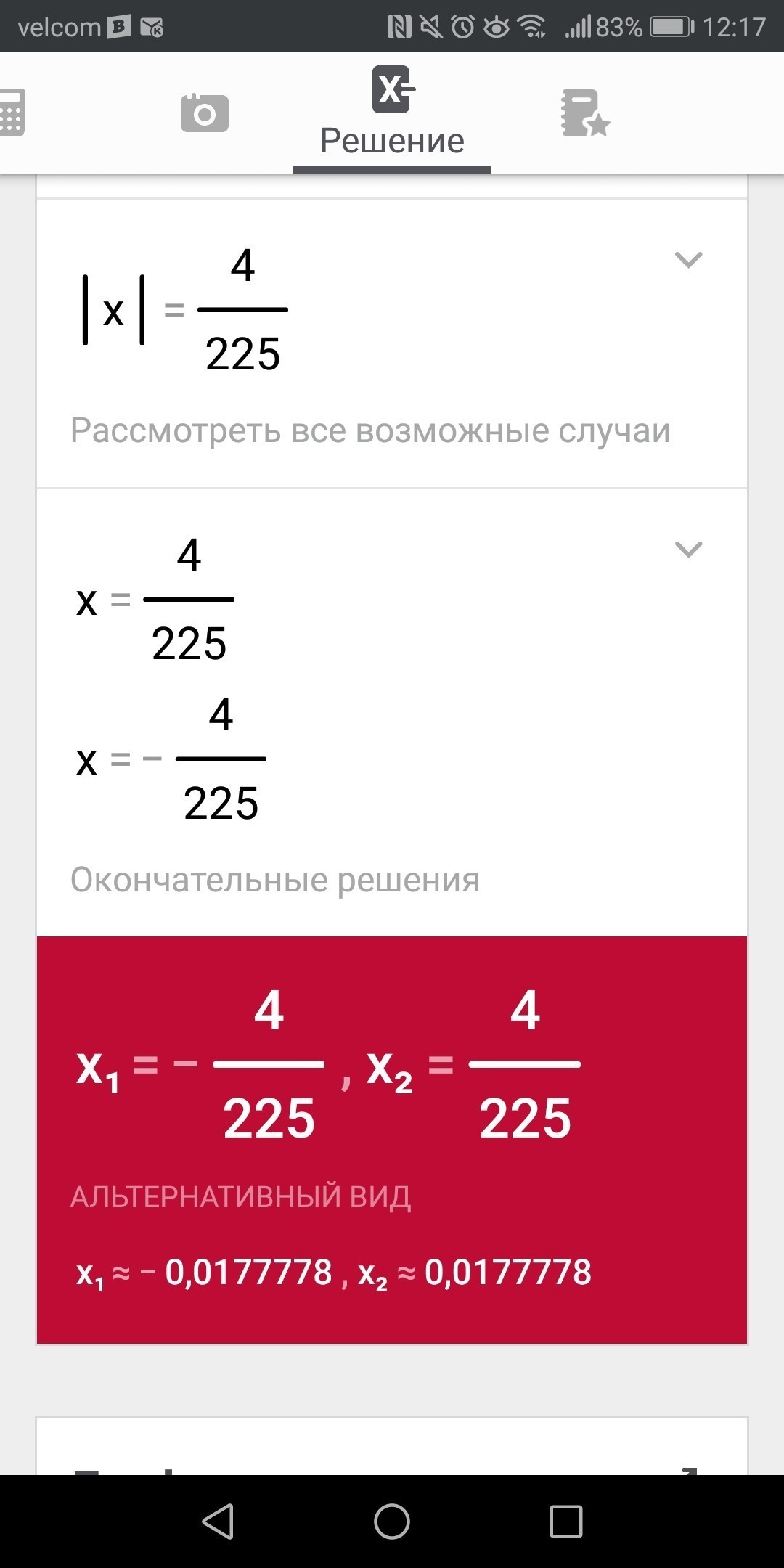Screen dimensions: 784x1568
Task: Select the Решение tab
Action: [x=392, y=113]
